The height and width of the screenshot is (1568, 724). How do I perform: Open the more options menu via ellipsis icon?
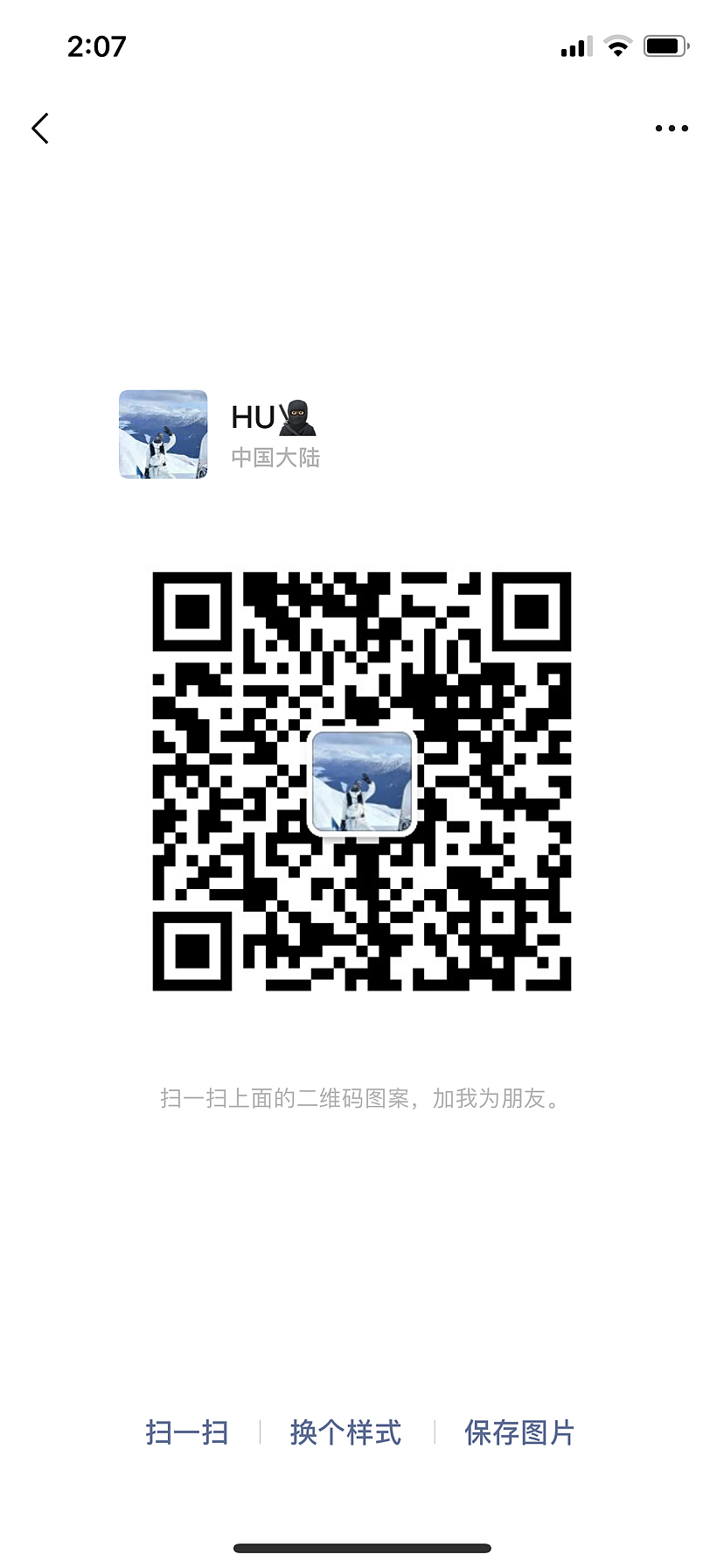tap(672, 128)
